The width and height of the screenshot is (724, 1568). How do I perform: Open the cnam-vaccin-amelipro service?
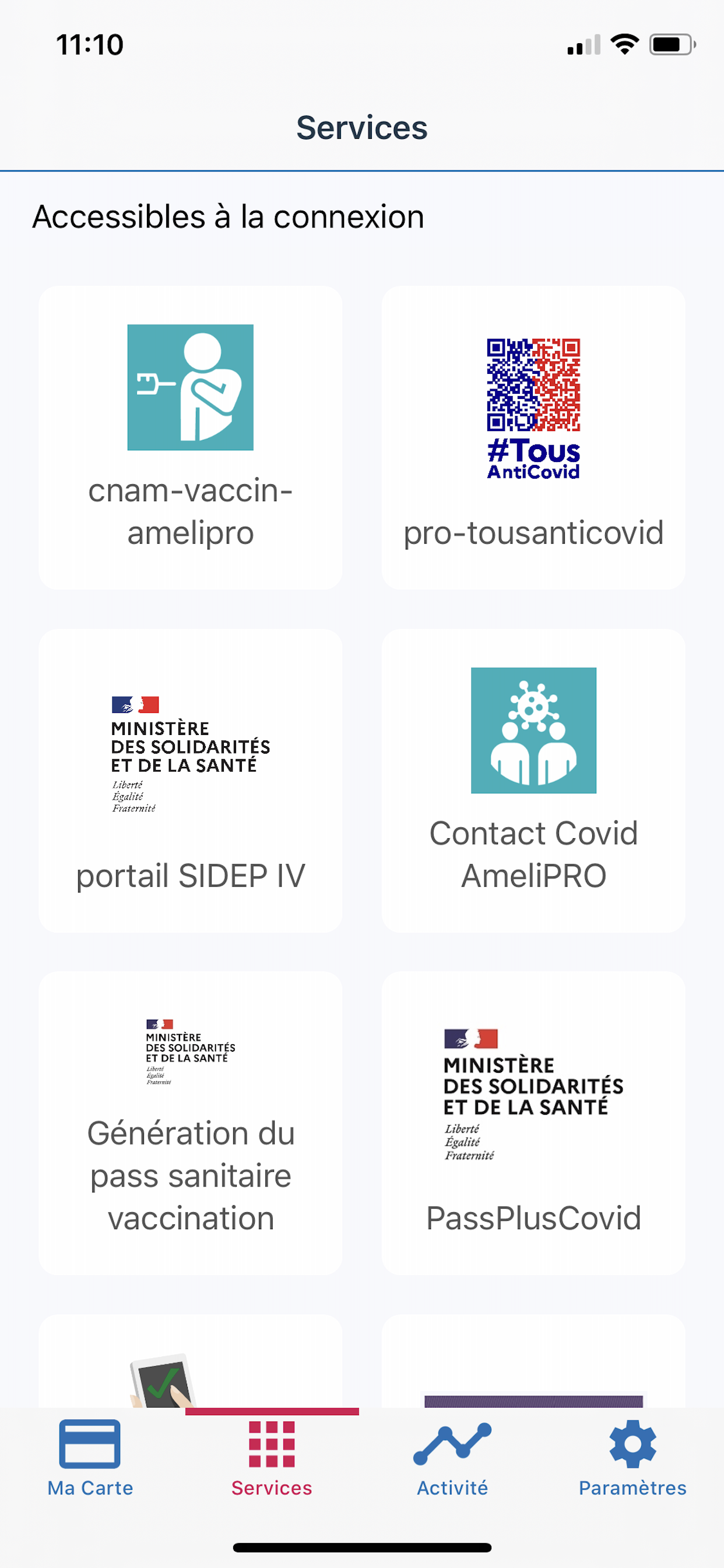click(190, 437)
